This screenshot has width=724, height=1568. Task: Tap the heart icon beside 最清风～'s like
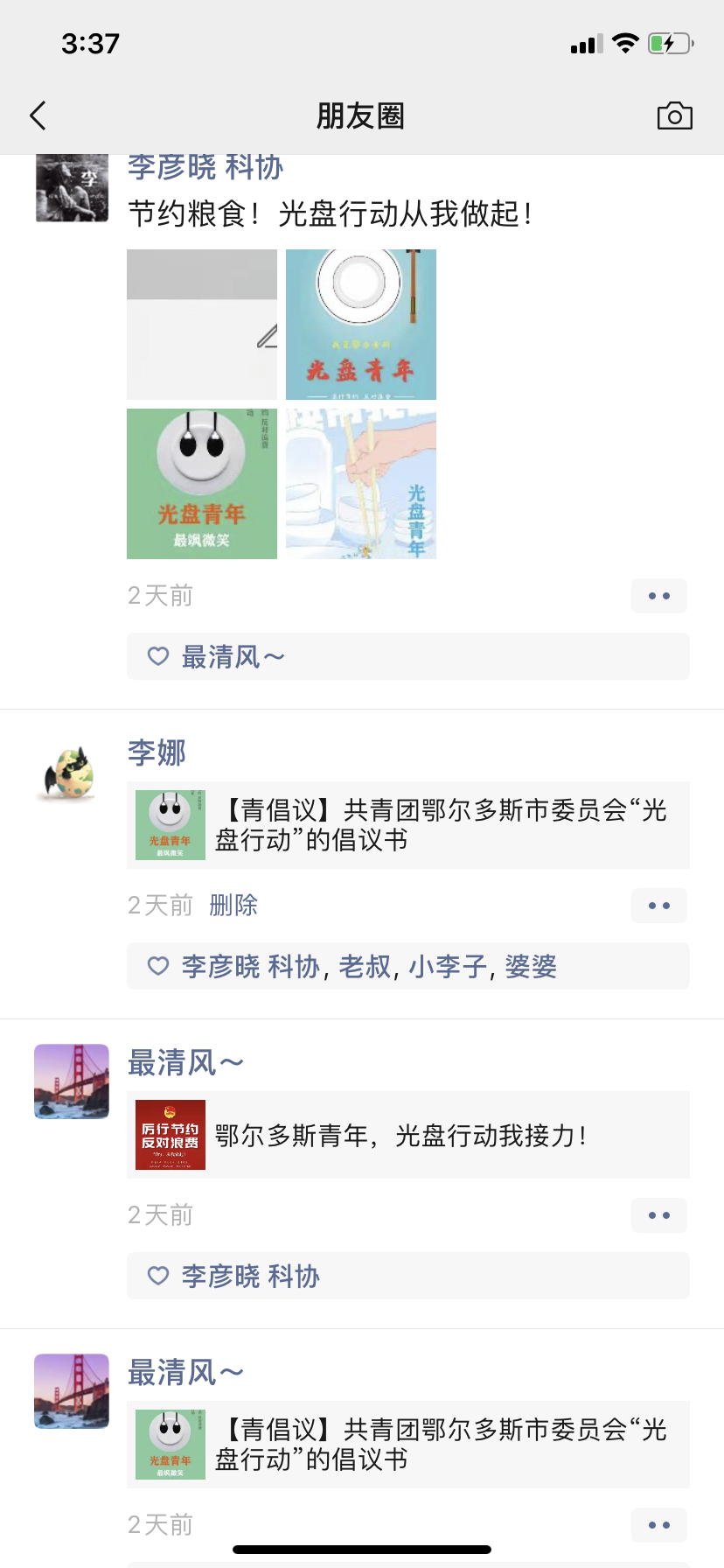click(x=157, y=656)
